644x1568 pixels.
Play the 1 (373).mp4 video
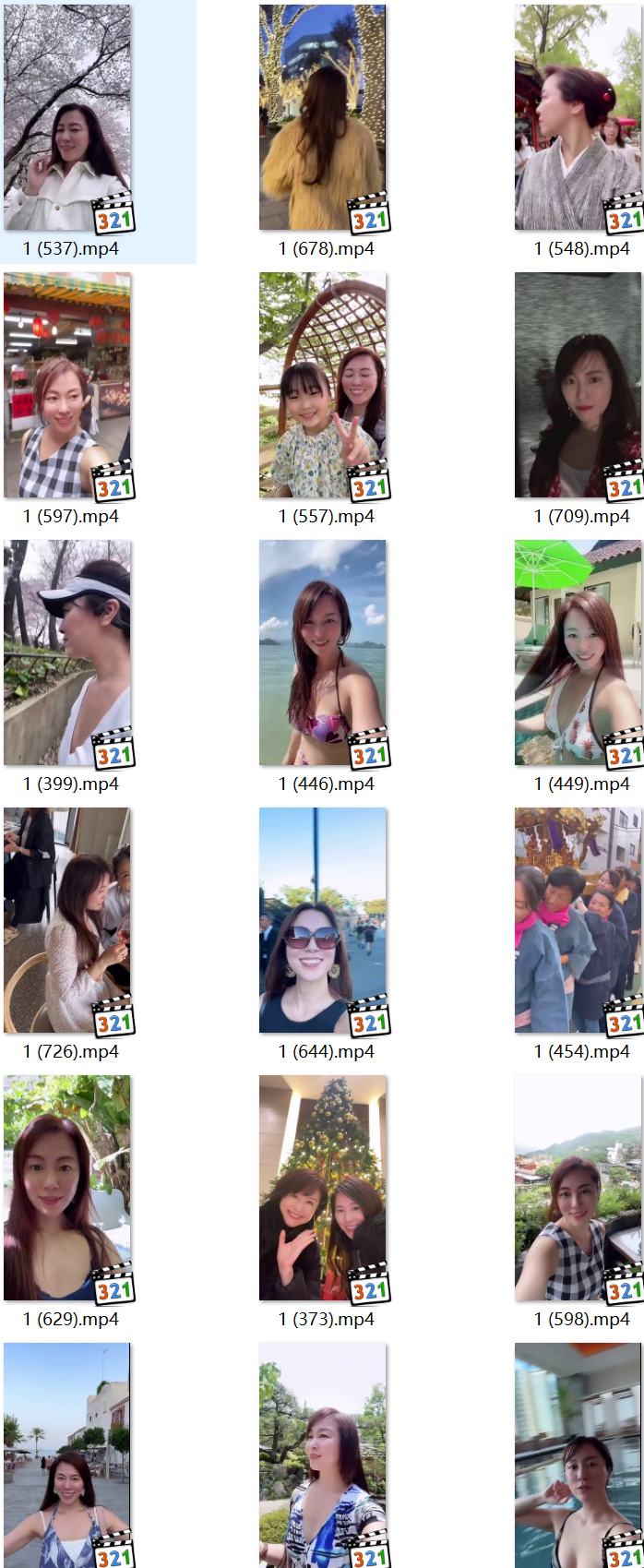(323, 1189)
